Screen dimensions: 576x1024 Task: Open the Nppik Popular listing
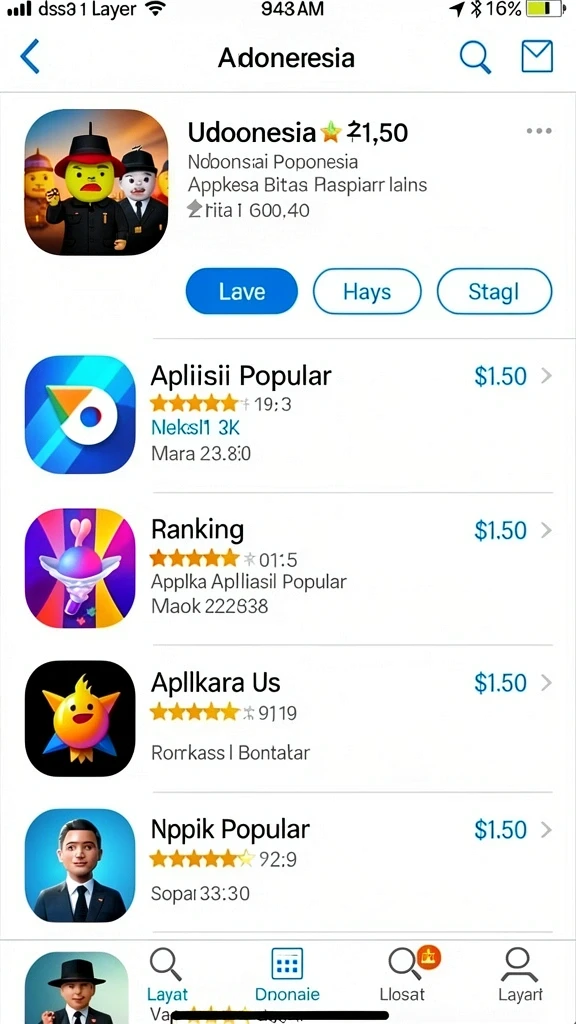coord(288,865)
